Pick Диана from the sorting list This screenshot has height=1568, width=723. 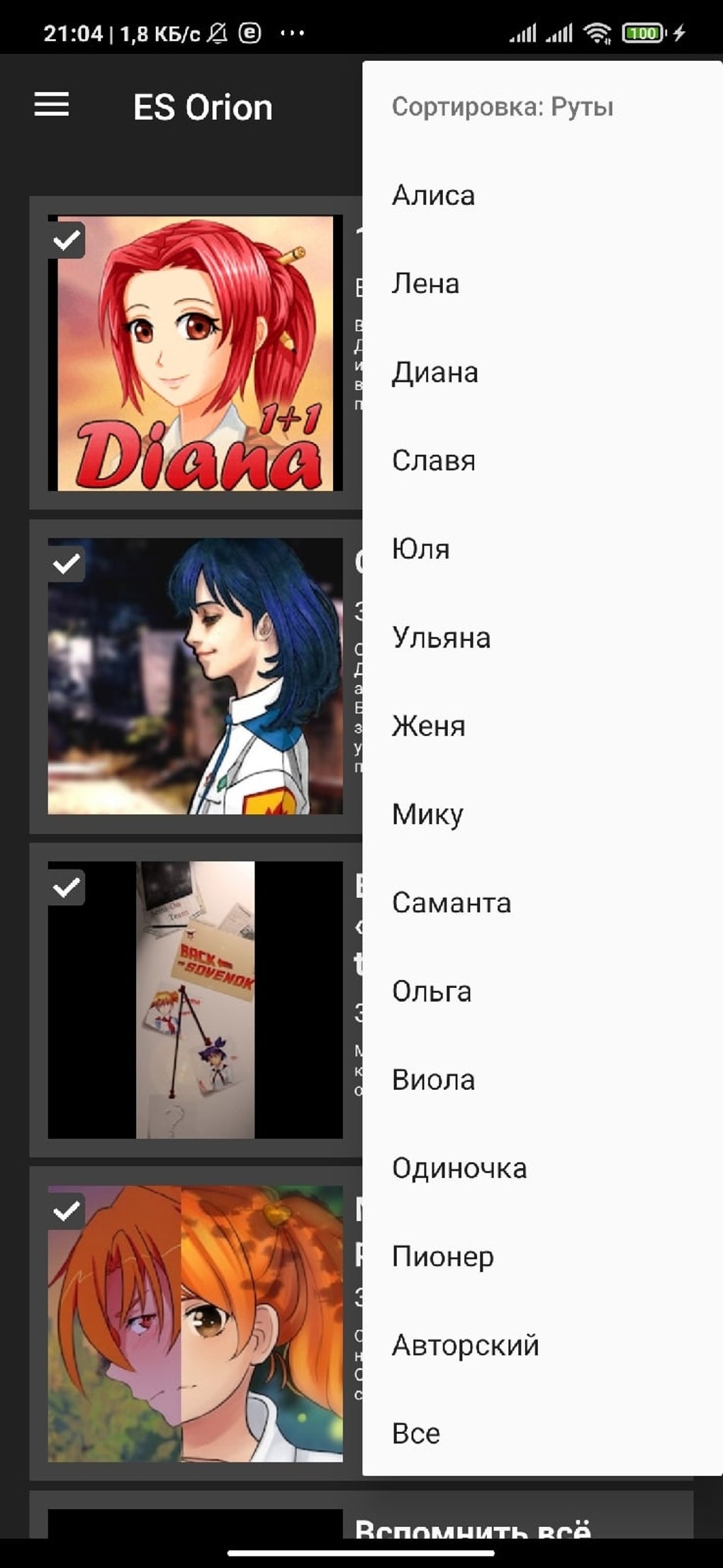pos(542,372)
